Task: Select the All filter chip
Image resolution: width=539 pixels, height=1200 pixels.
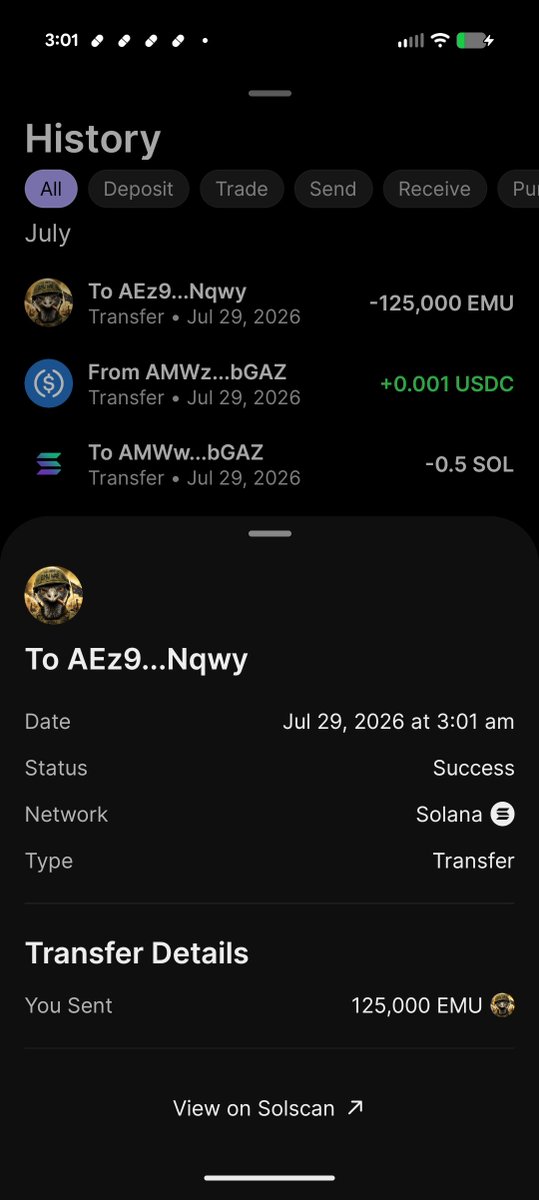Action: (51, 189)
